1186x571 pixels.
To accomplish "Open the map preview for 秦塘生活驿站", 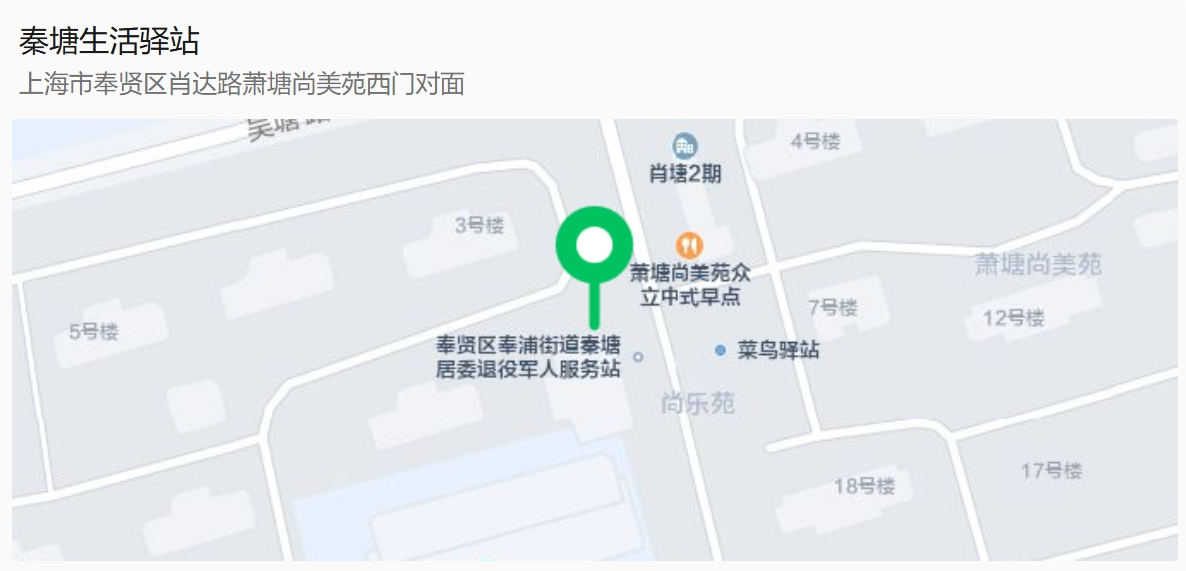I will click(594, 340).
